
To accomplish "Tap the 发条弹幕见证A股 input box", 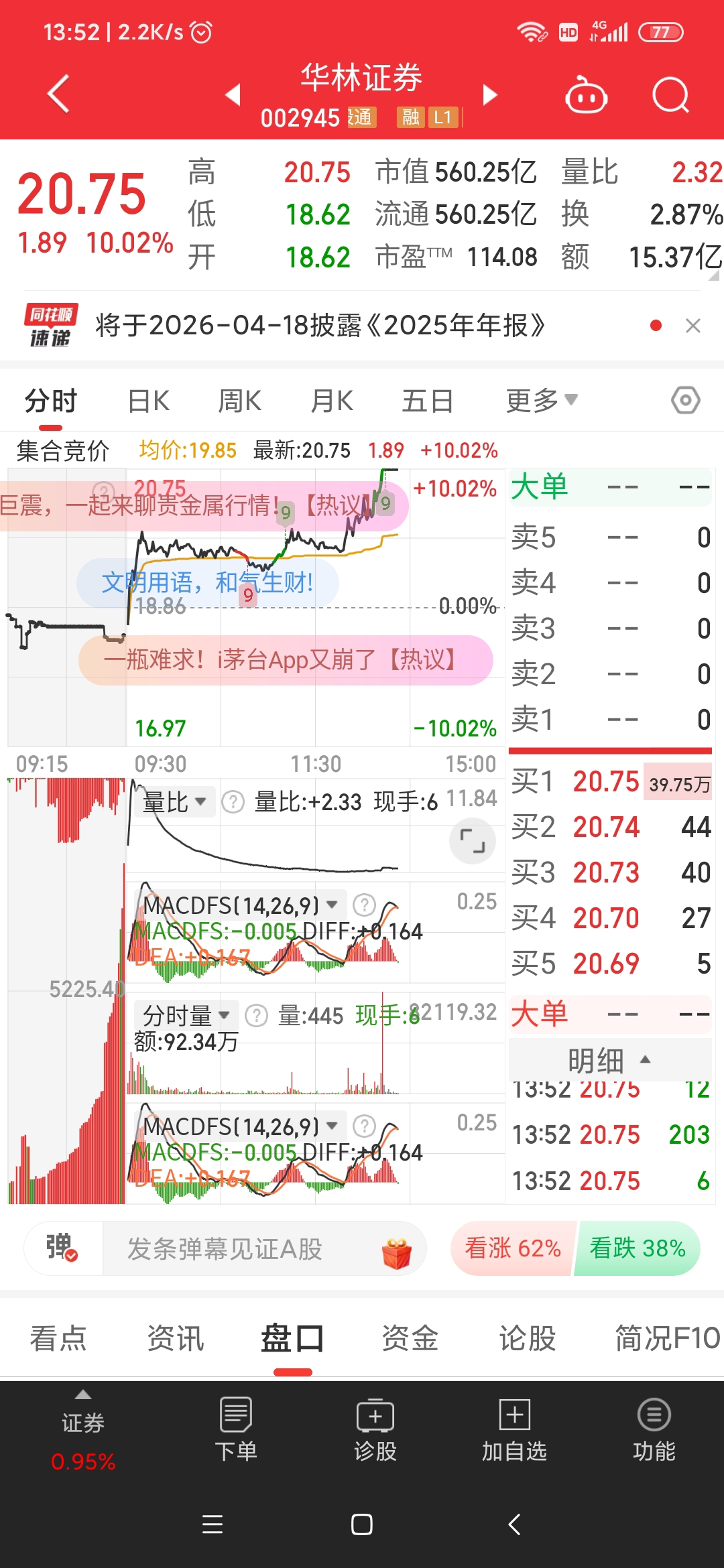I will pos(264,1249).
